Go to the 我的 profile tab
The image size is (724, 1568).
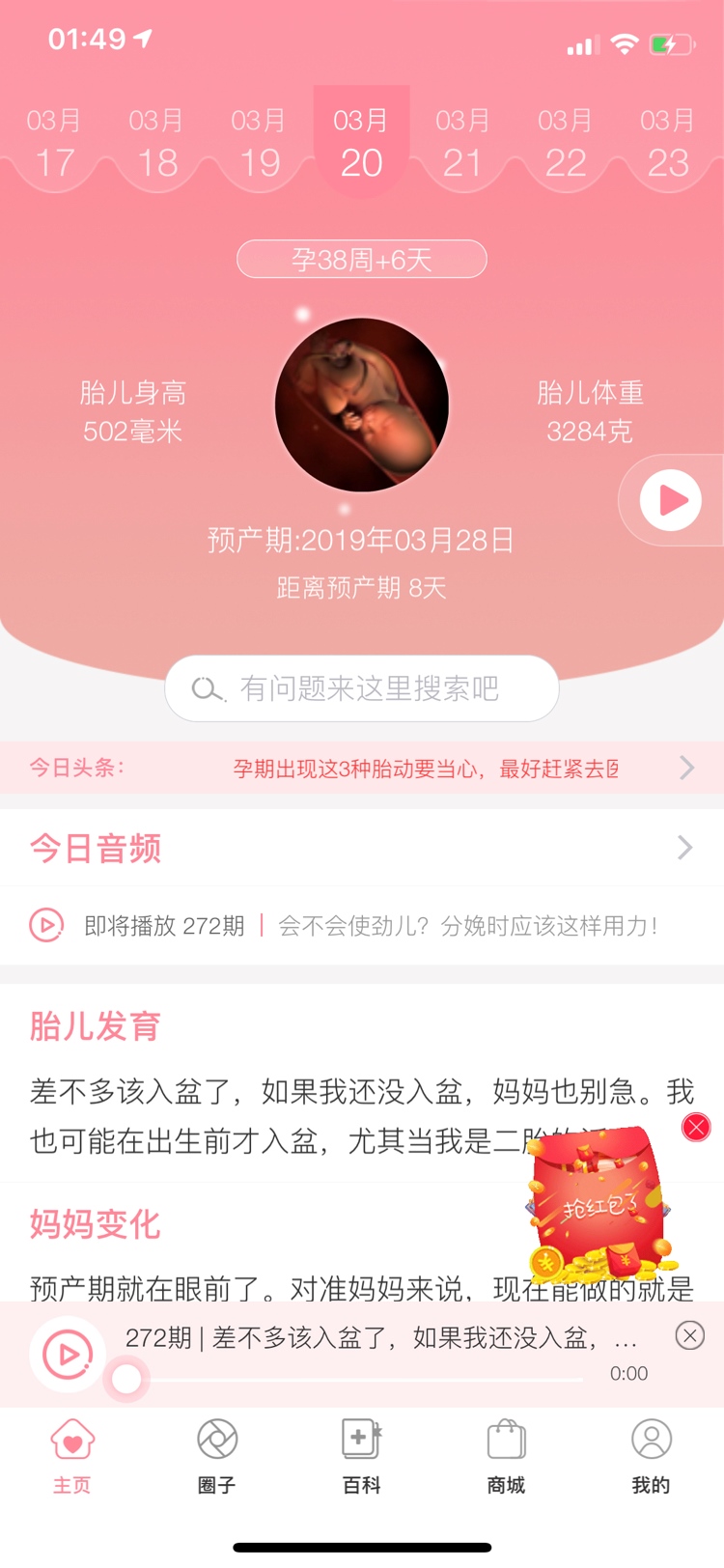tap(651, 1456)
